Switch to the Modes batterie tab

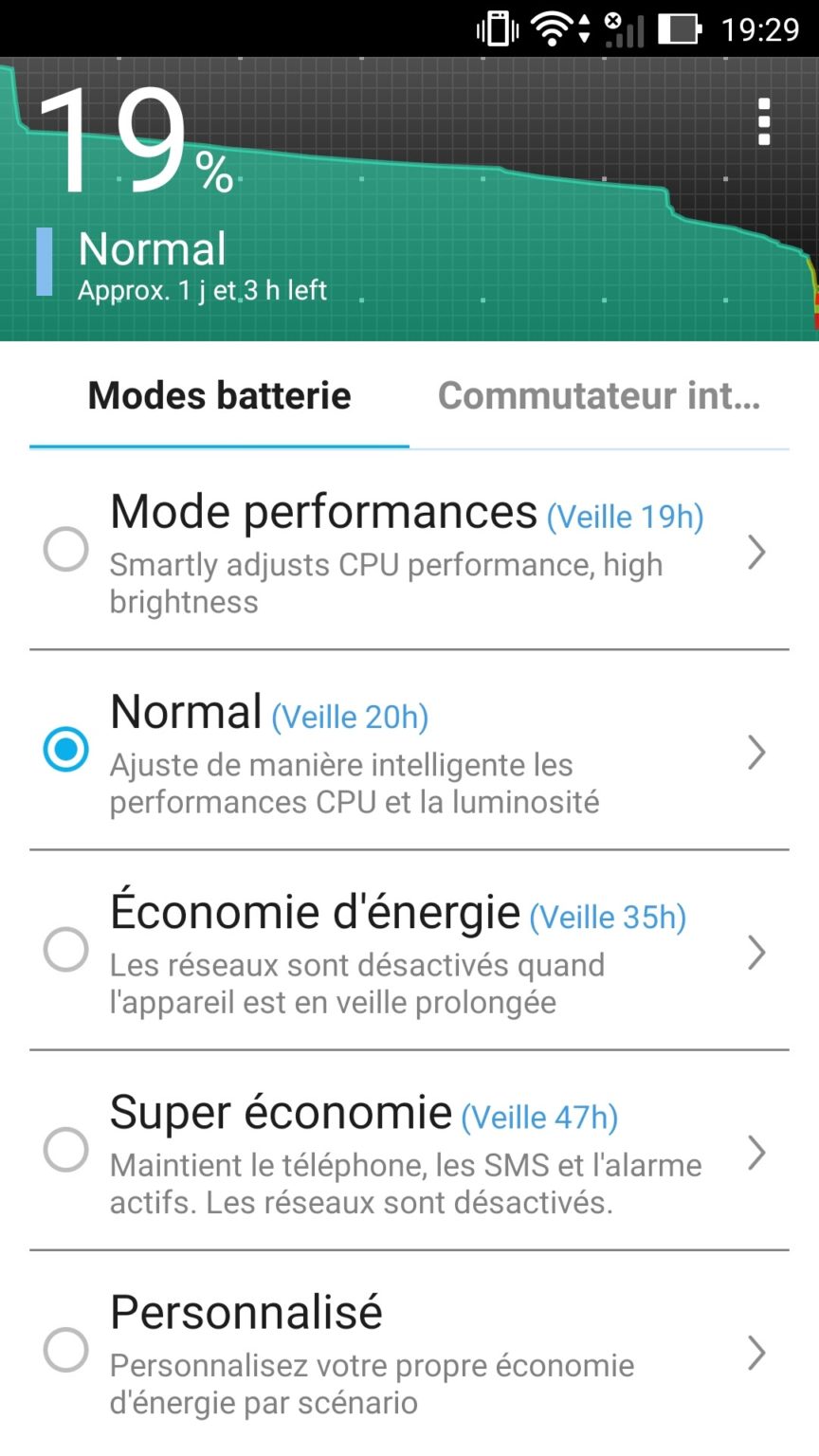219,396
